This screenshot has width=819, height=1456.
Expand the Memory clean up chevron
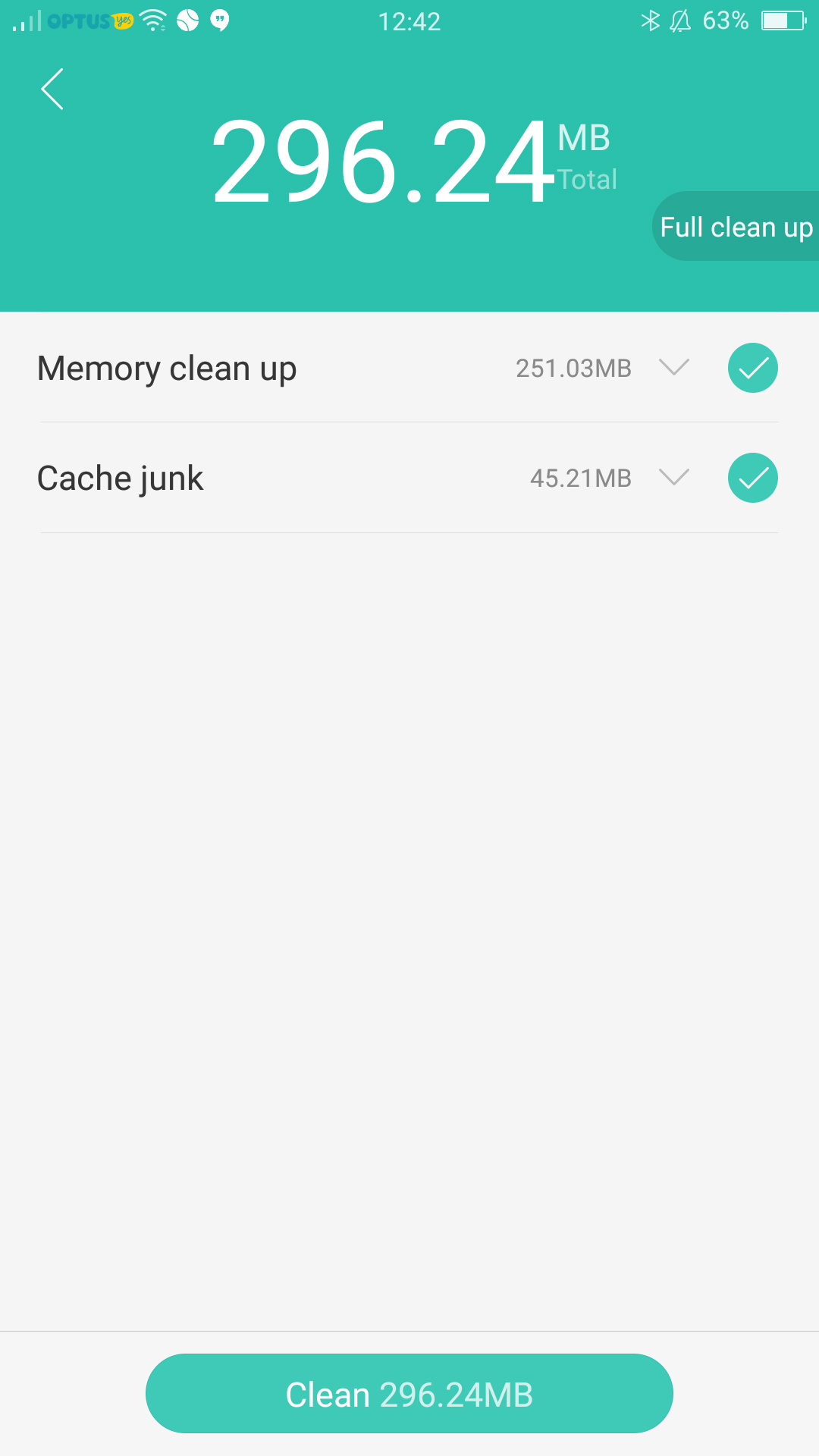pos(673,367)
